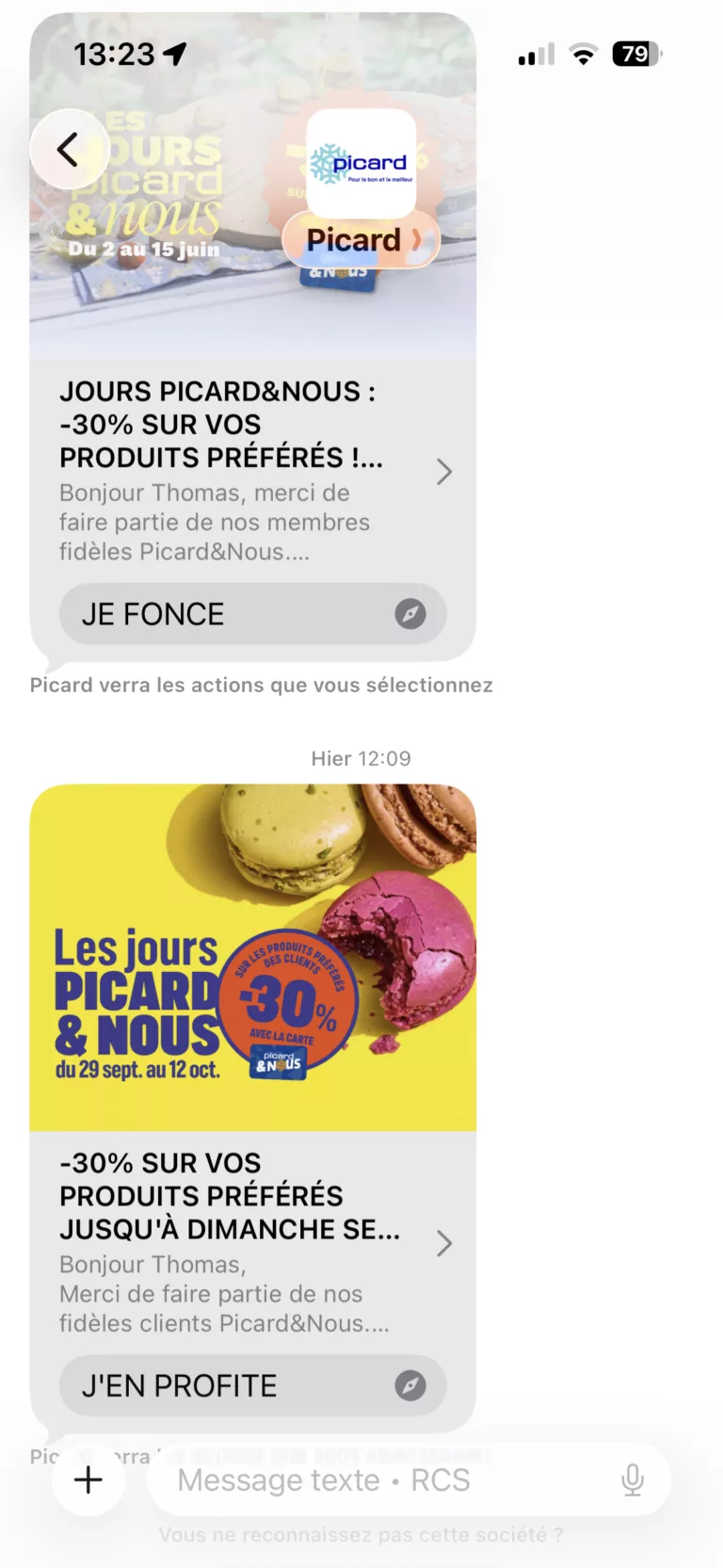Open the plus attachments menu
Screen dimensions: 723x1568
point(88,1479)
